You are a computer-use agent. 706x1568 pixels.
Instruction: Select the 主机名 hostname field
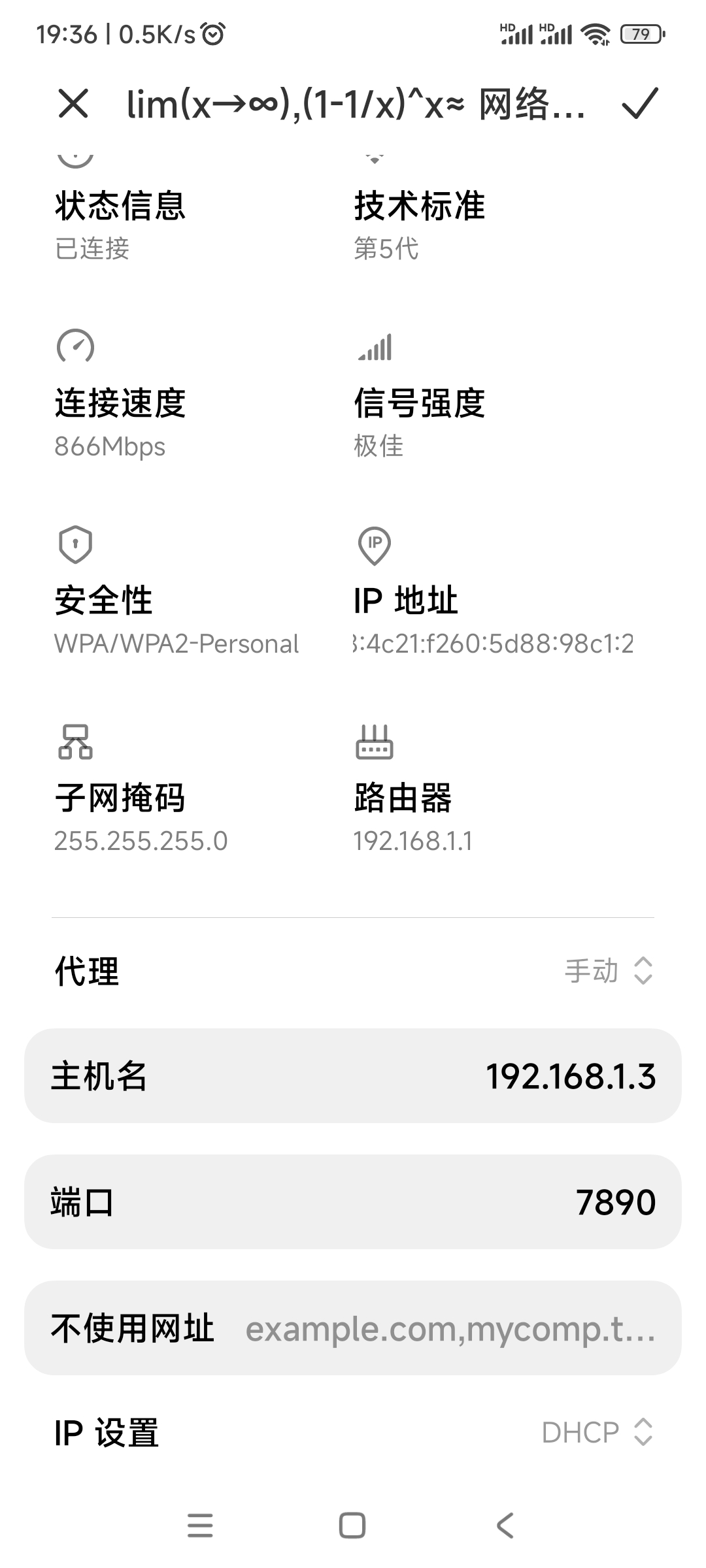(x=353, y=1075)
